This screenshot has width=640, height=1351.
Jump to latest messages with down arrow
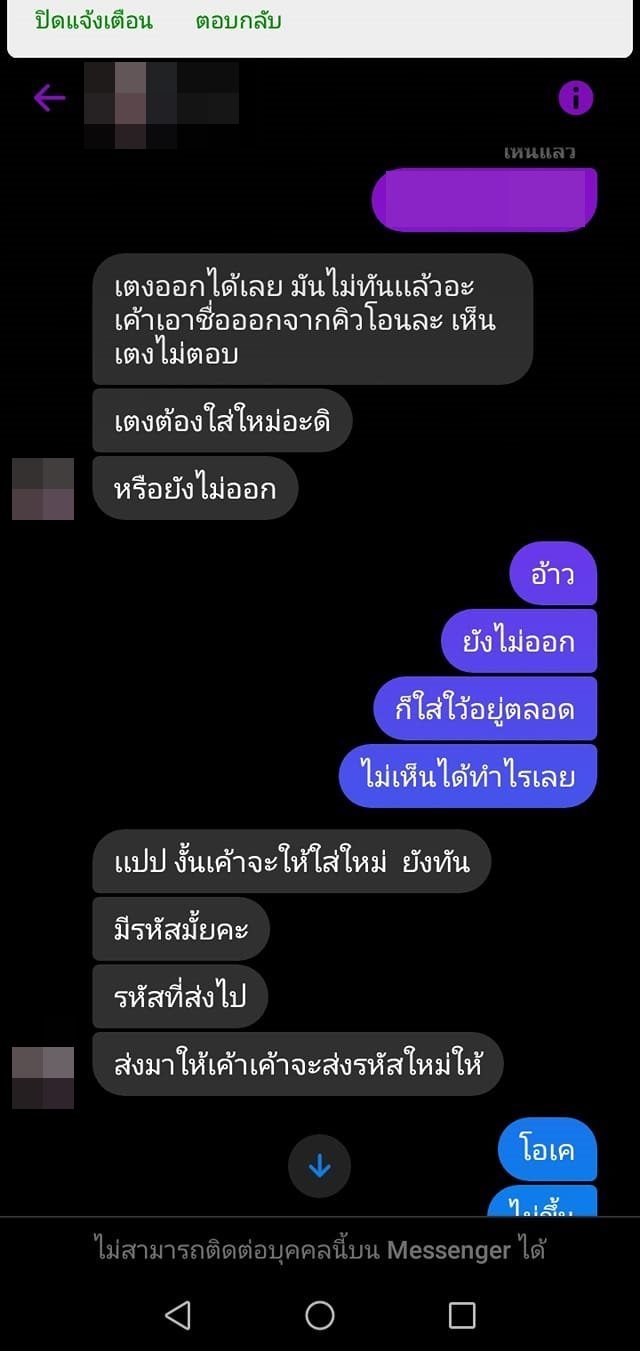pos(319,1166)
